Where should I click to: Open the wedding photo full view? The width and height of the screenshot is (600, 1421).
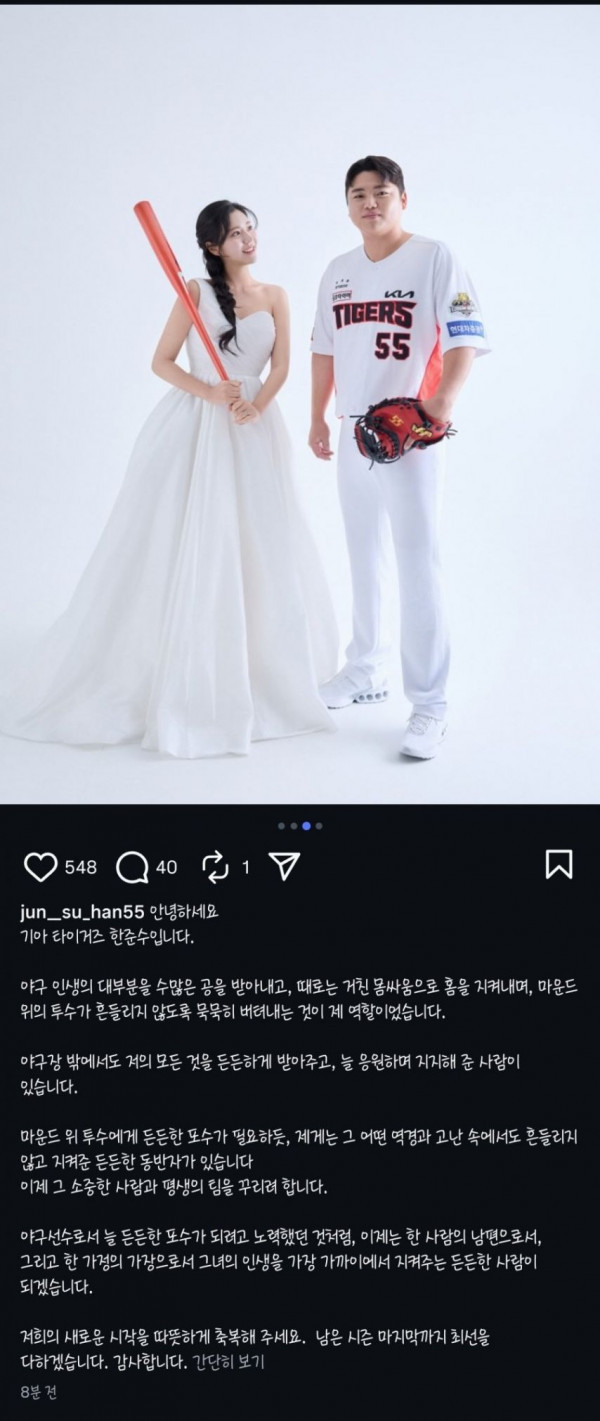(300, 420)
